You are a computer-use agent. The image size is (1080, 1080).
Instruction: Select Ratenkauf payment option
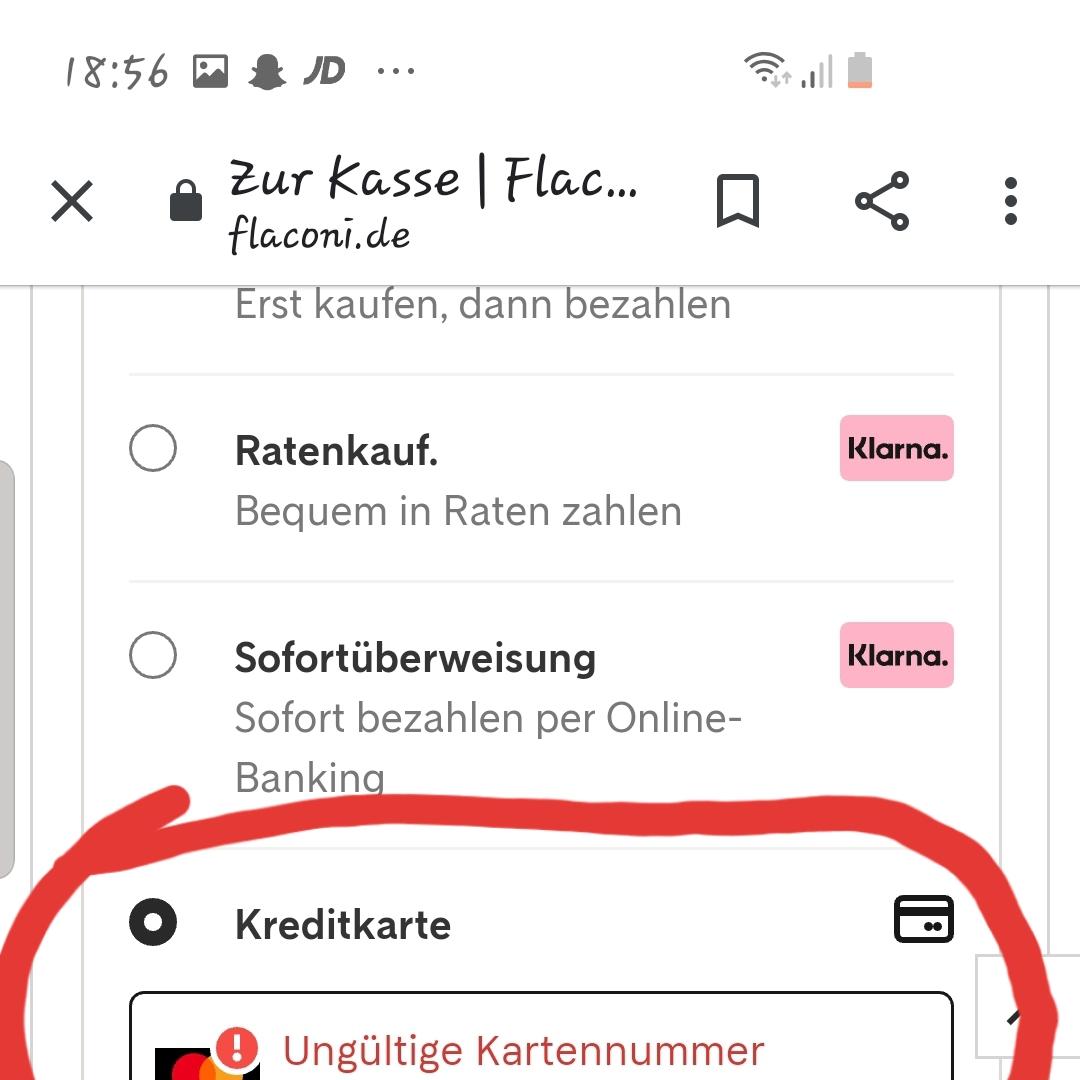tap(153, 449)
